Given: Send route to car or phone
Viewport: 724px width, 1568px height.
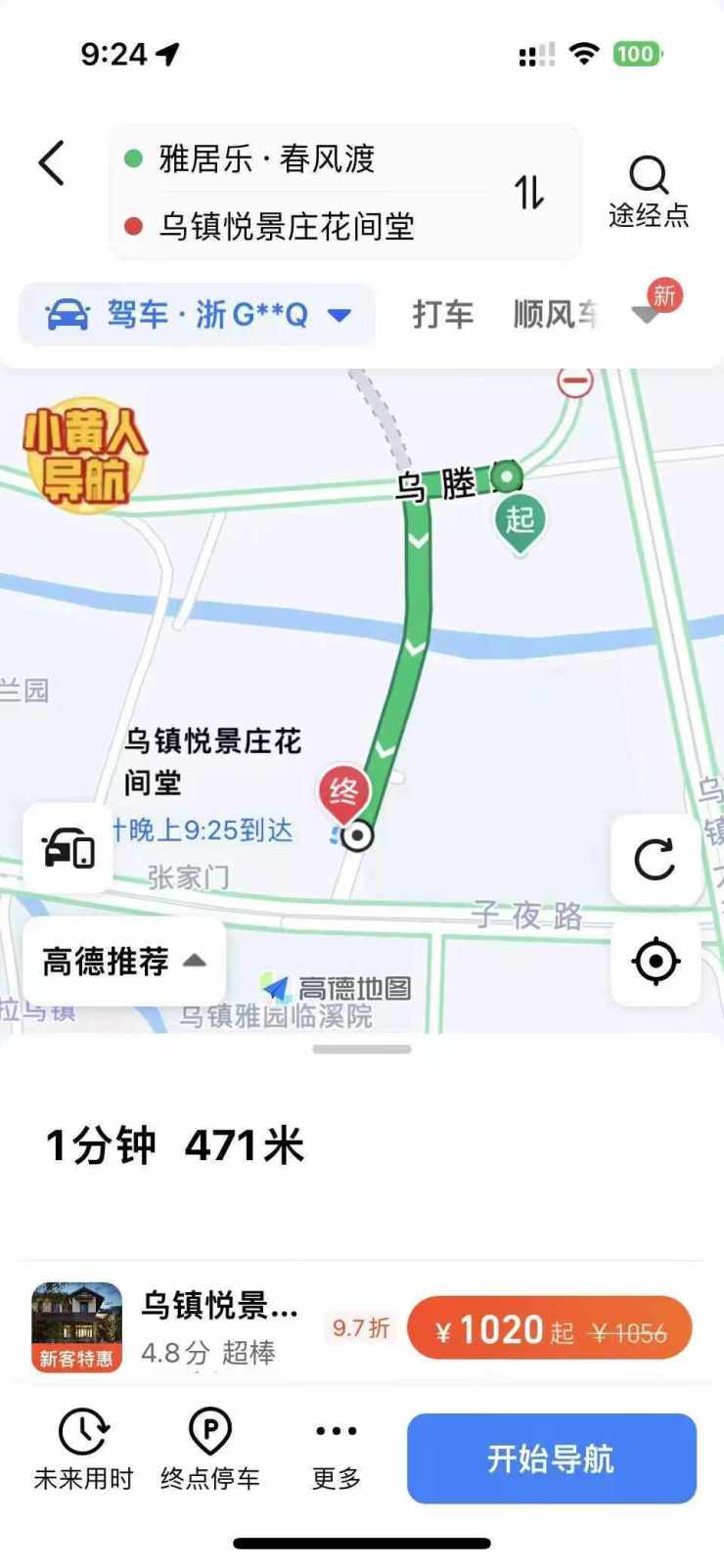Looking at the screenshot, I should point(68,848).
